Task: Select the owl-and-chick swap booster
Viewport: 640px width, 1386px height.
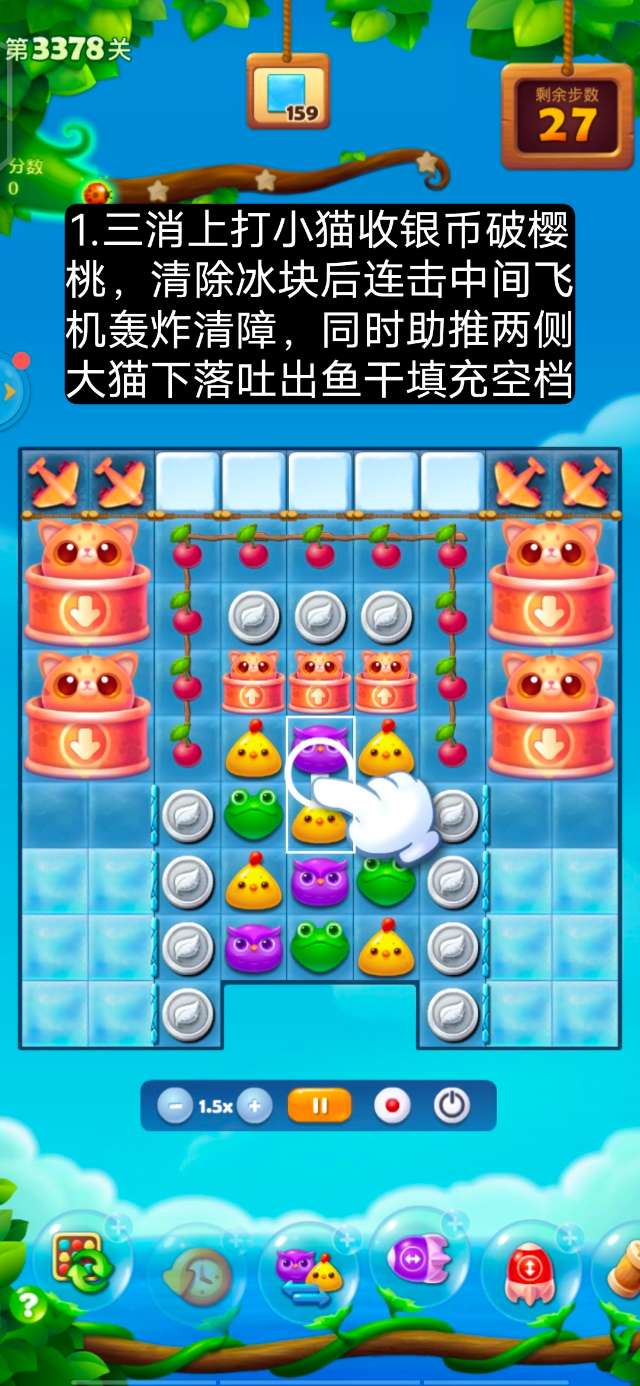Action: [309, 1268]
